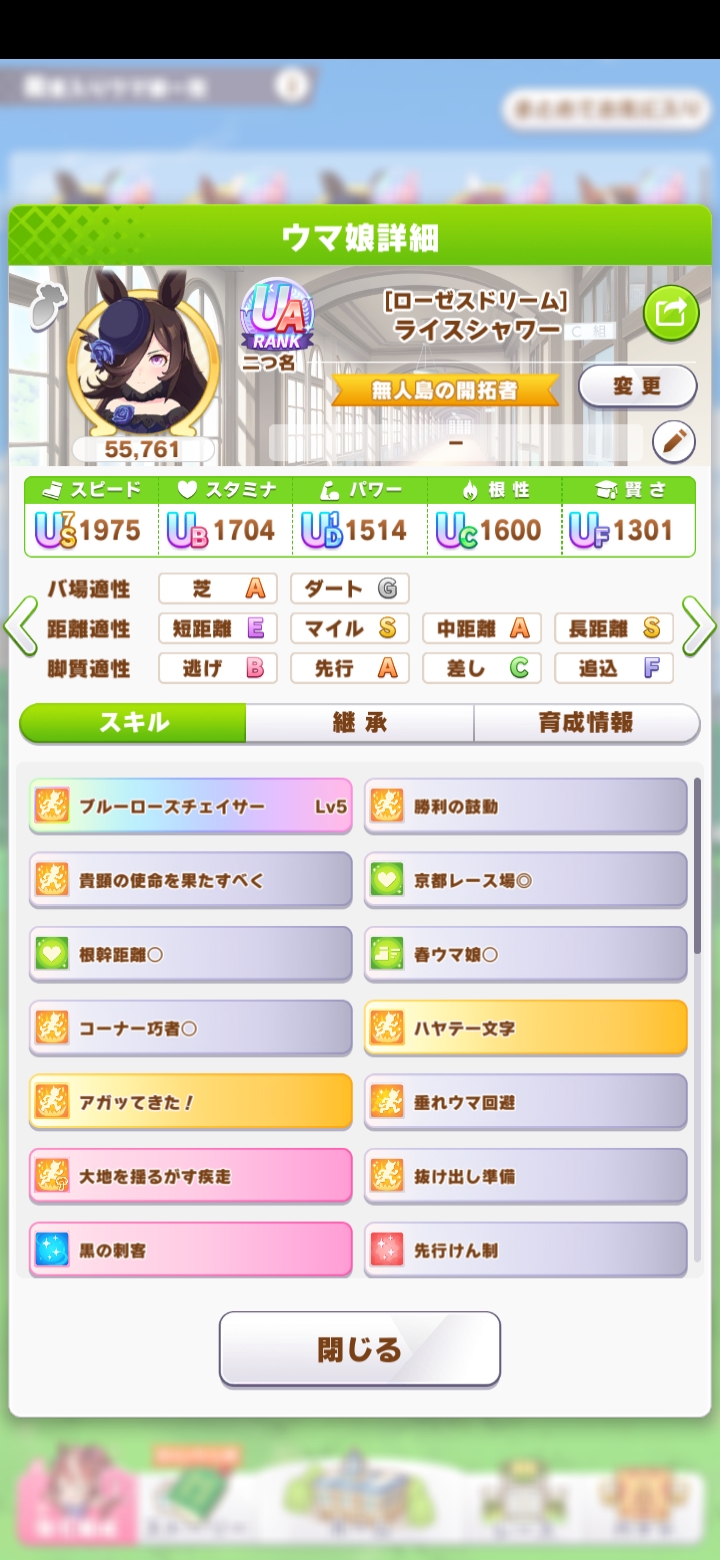Tap the 無人島の開拓者 title banner
Image resolution: width=720 pixels, height=1560 pixels.
[x=445, y=390]
